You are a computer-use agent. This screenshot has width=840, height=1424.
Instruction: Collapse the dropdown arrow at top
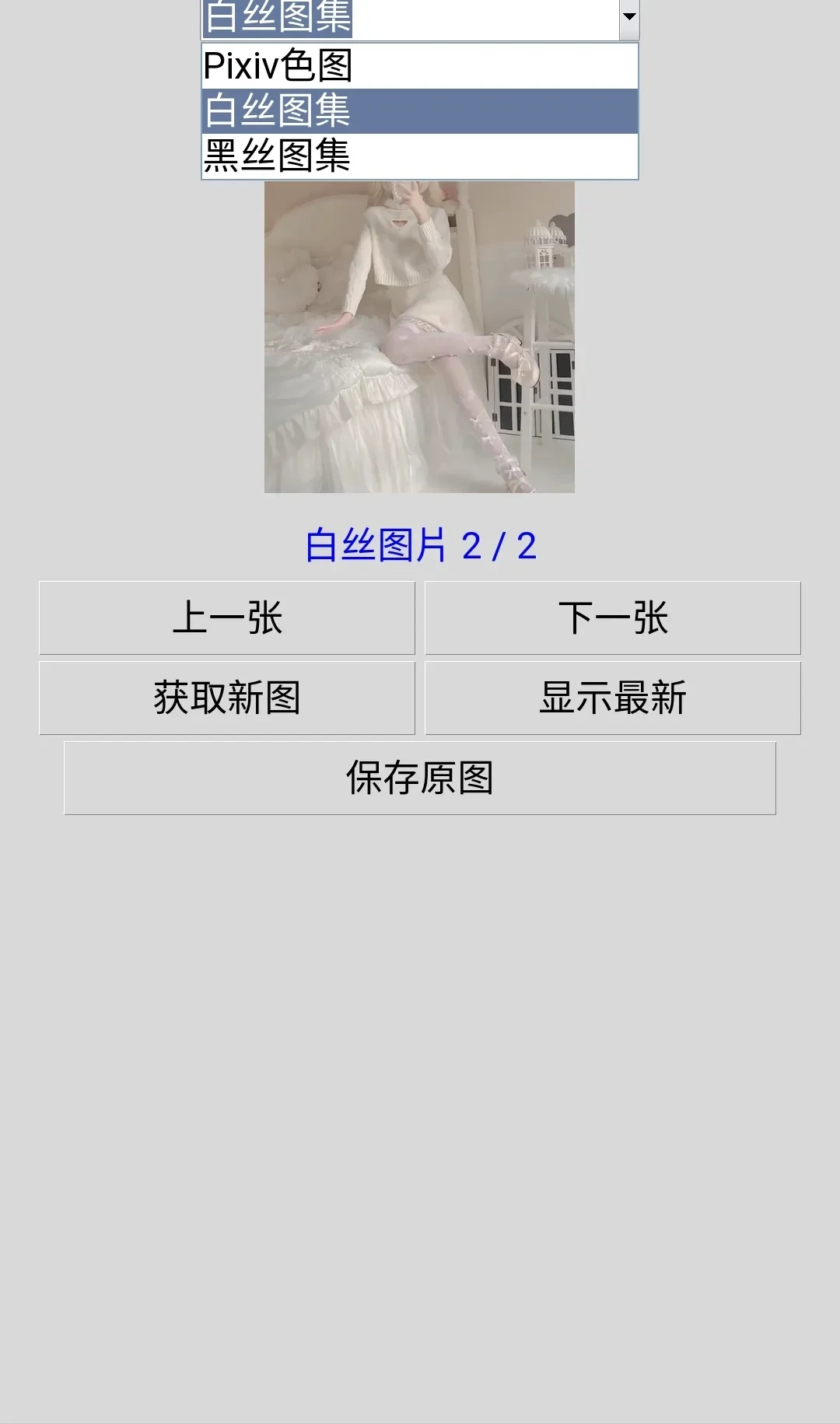click(x=628, y=17)
